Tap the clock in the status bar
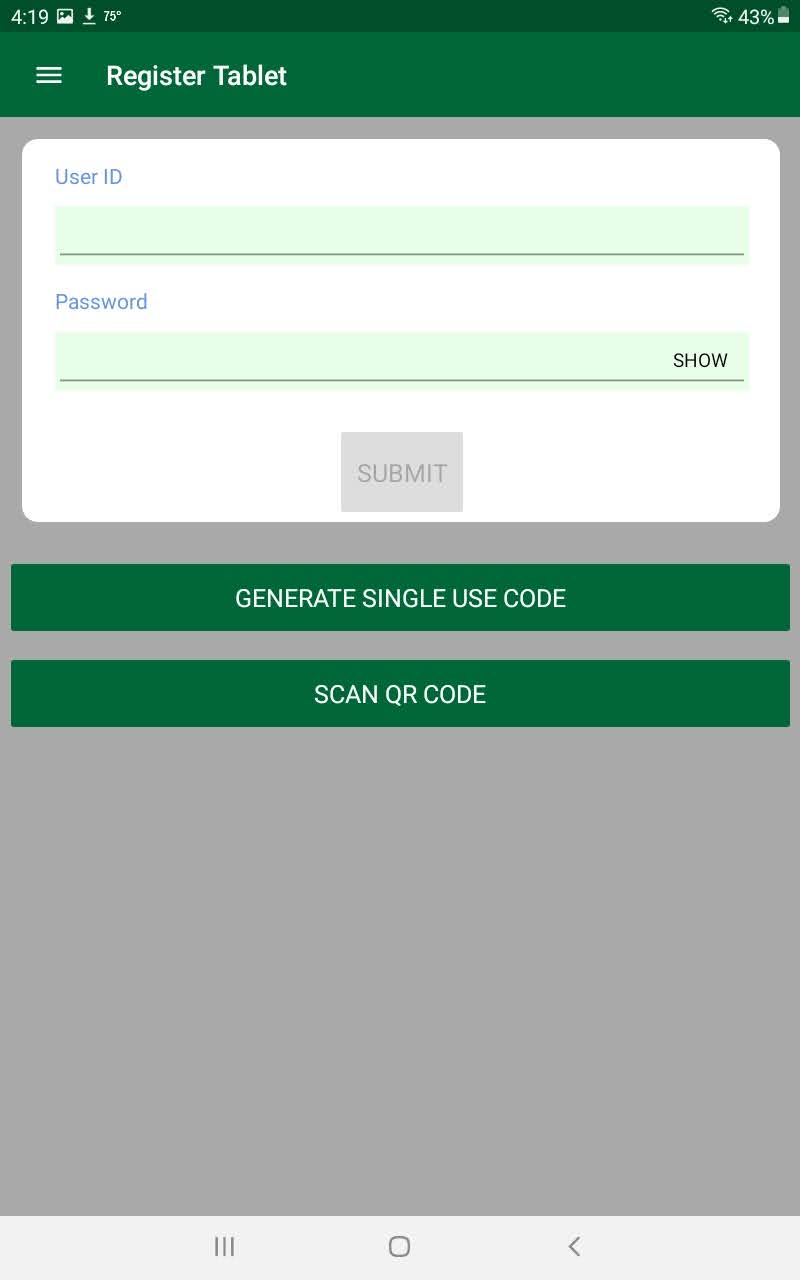800x1280 pixels. [x=22, y=16]
